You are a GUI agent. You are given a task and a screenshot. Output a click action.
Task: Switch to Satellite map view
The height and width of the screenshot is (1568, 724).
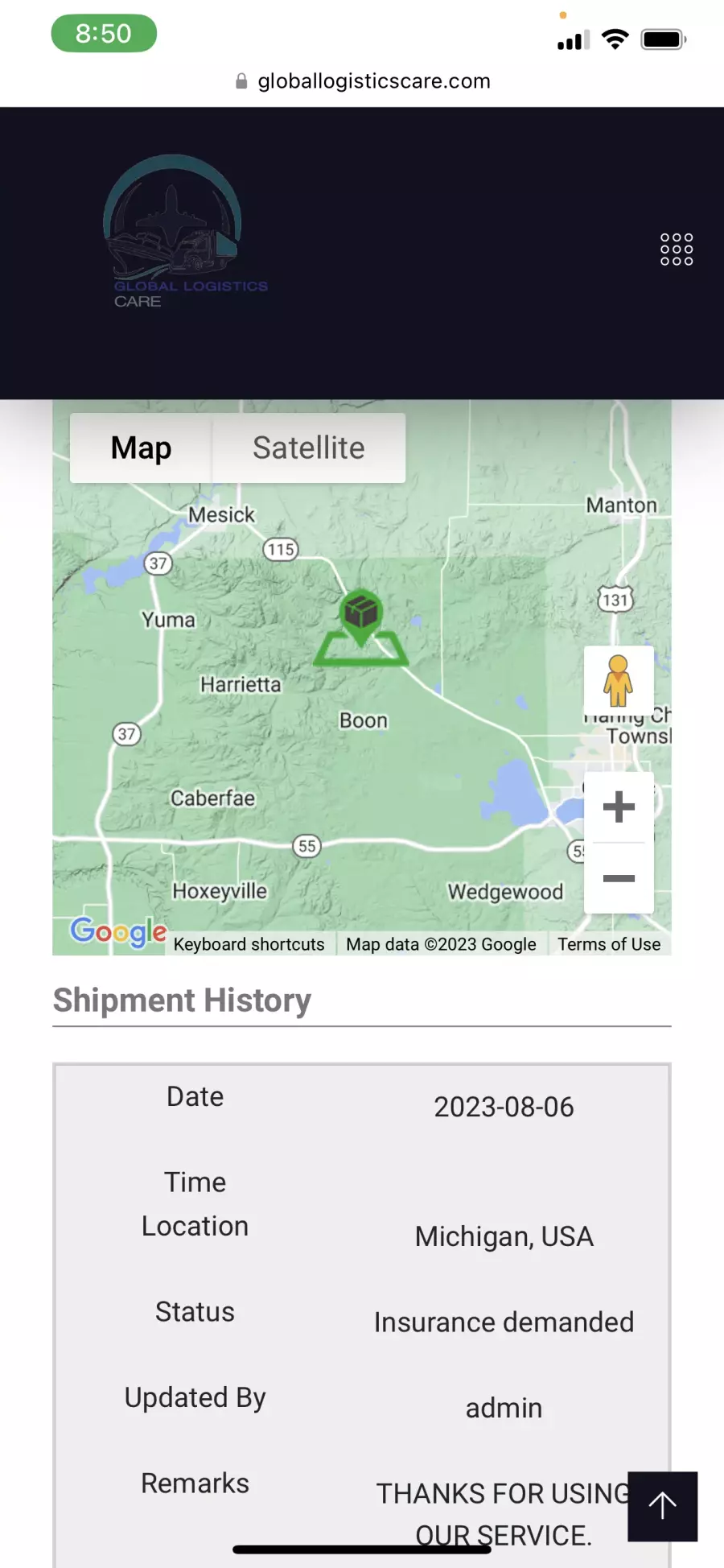(x=309, y=448)
